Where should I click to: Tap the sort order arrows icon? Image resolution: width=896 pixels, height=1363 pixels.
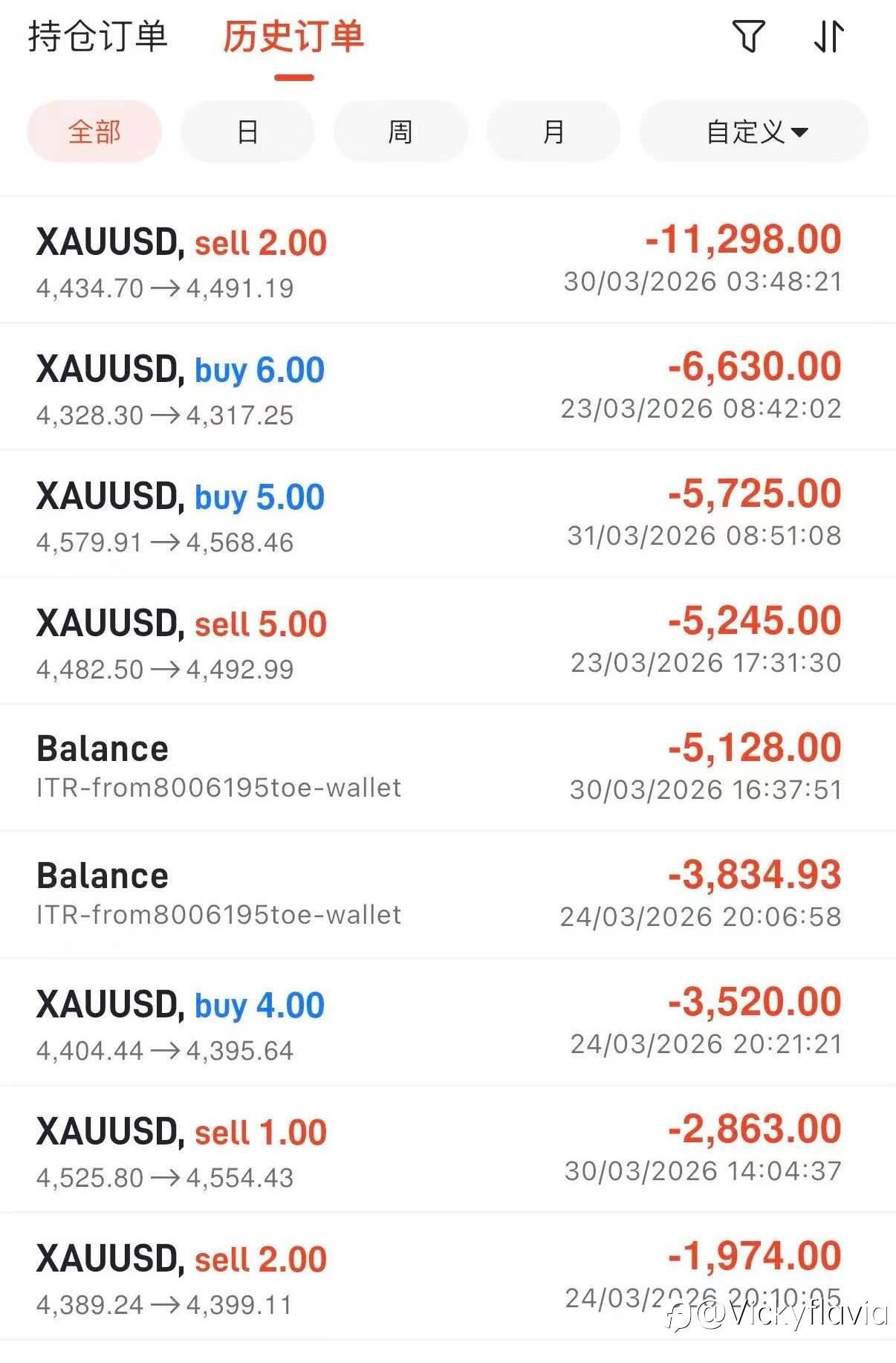829,36
